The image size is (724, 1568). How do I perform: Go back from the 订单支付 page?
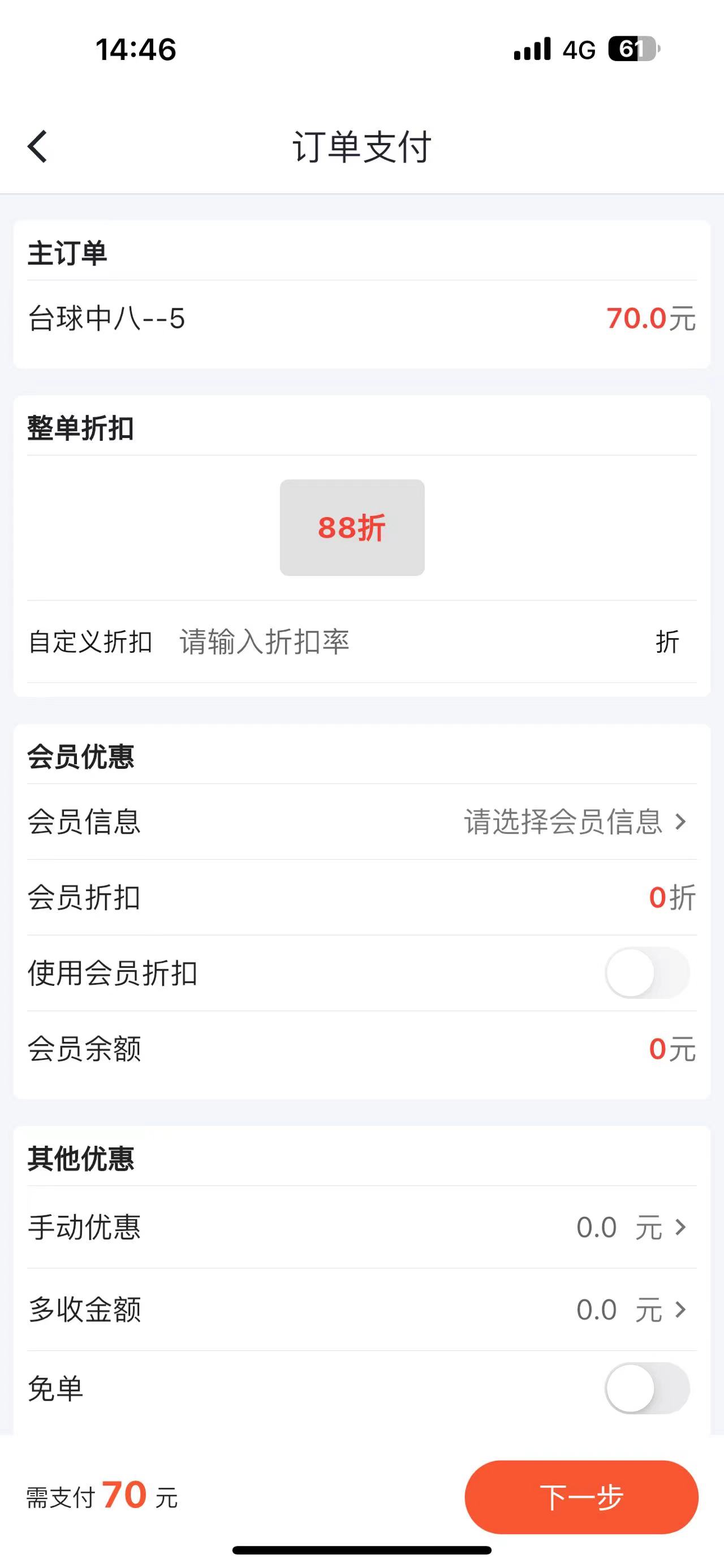click(x=38, y=147)
